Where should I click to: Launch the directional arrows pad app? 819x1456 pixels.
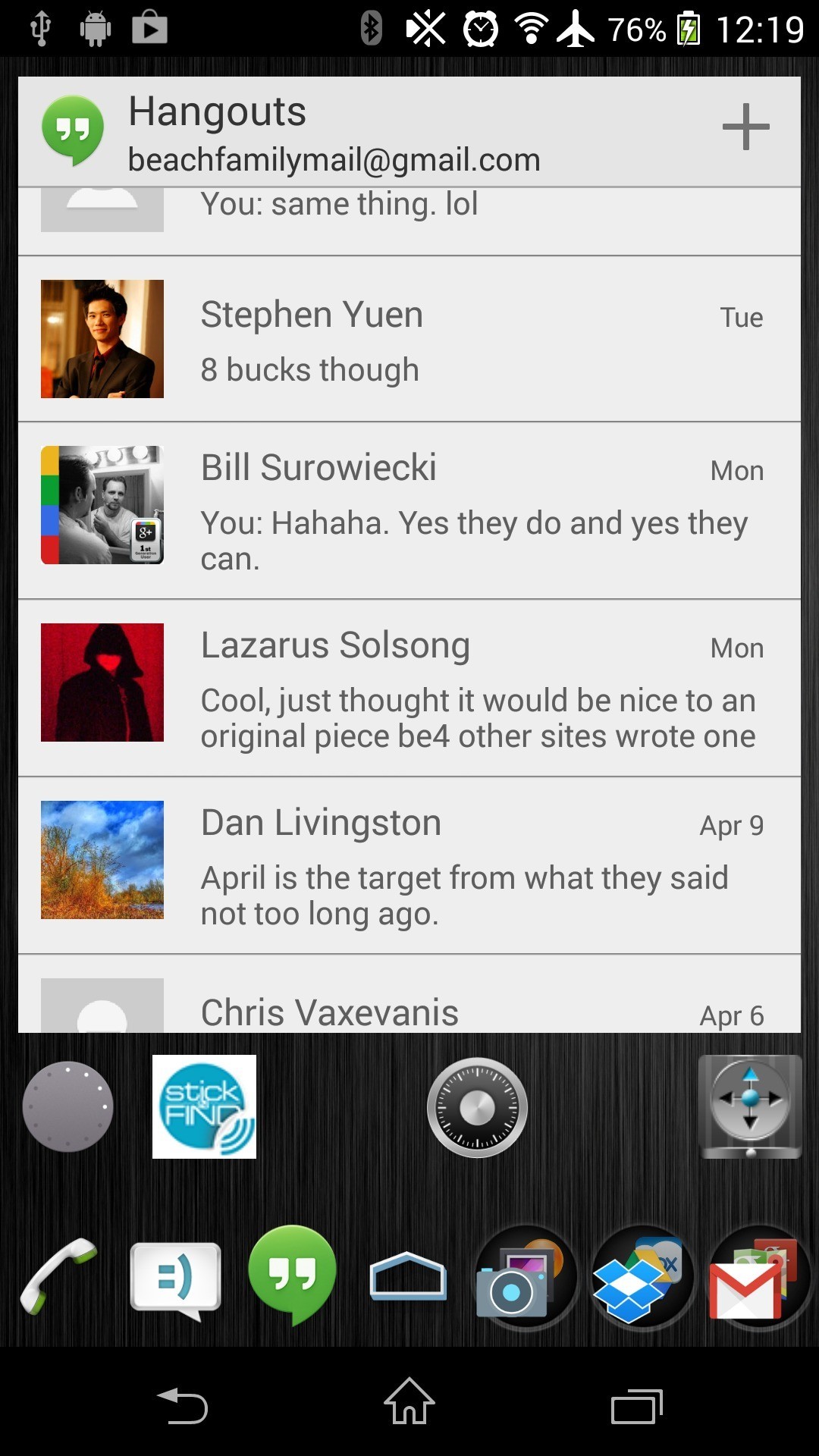(749, 1106)
